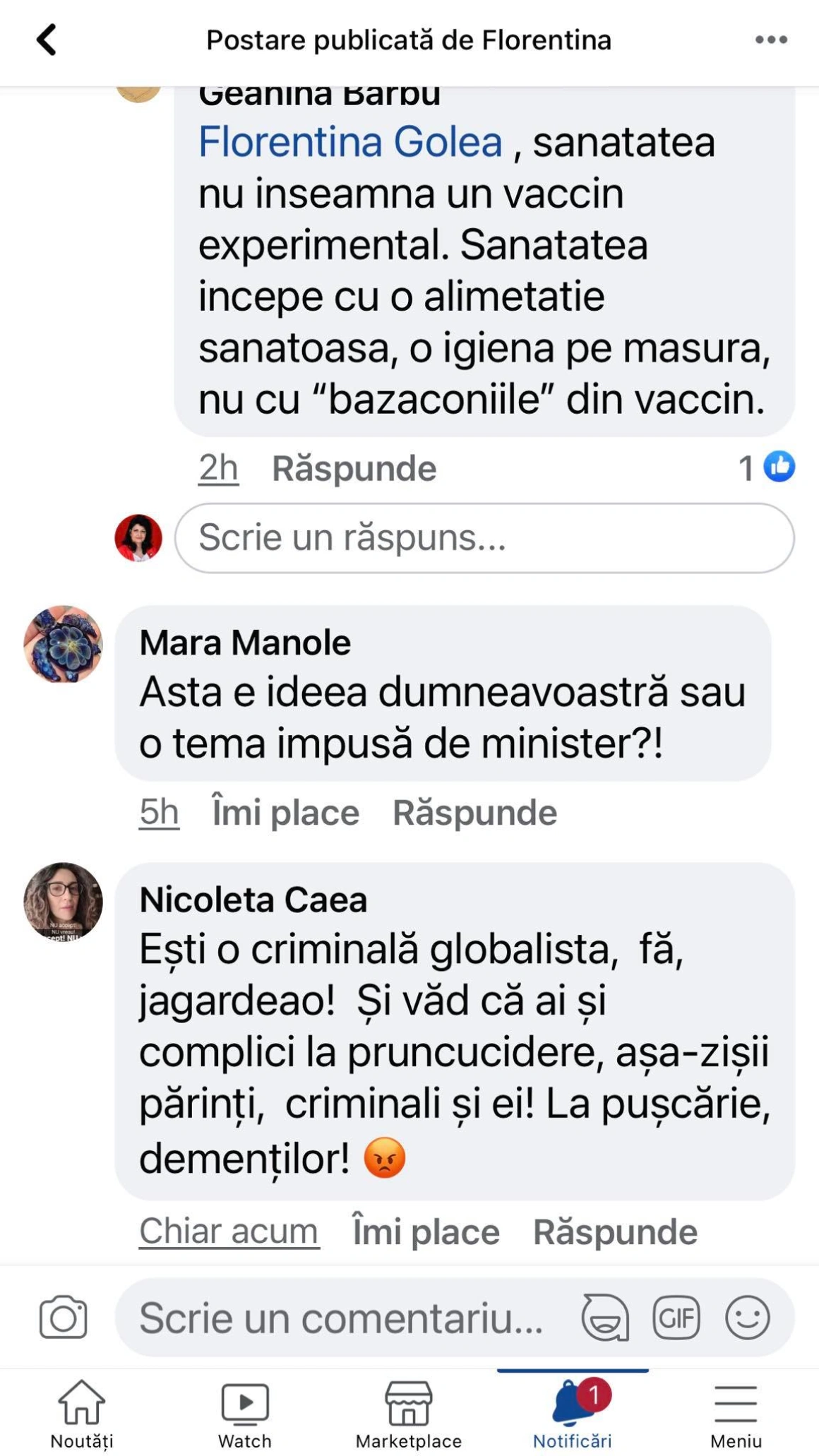Like Nicoleta Caea's comment
Image resolution: width=819 pixels, height=1456 pixels.
tap(426, 1232)
